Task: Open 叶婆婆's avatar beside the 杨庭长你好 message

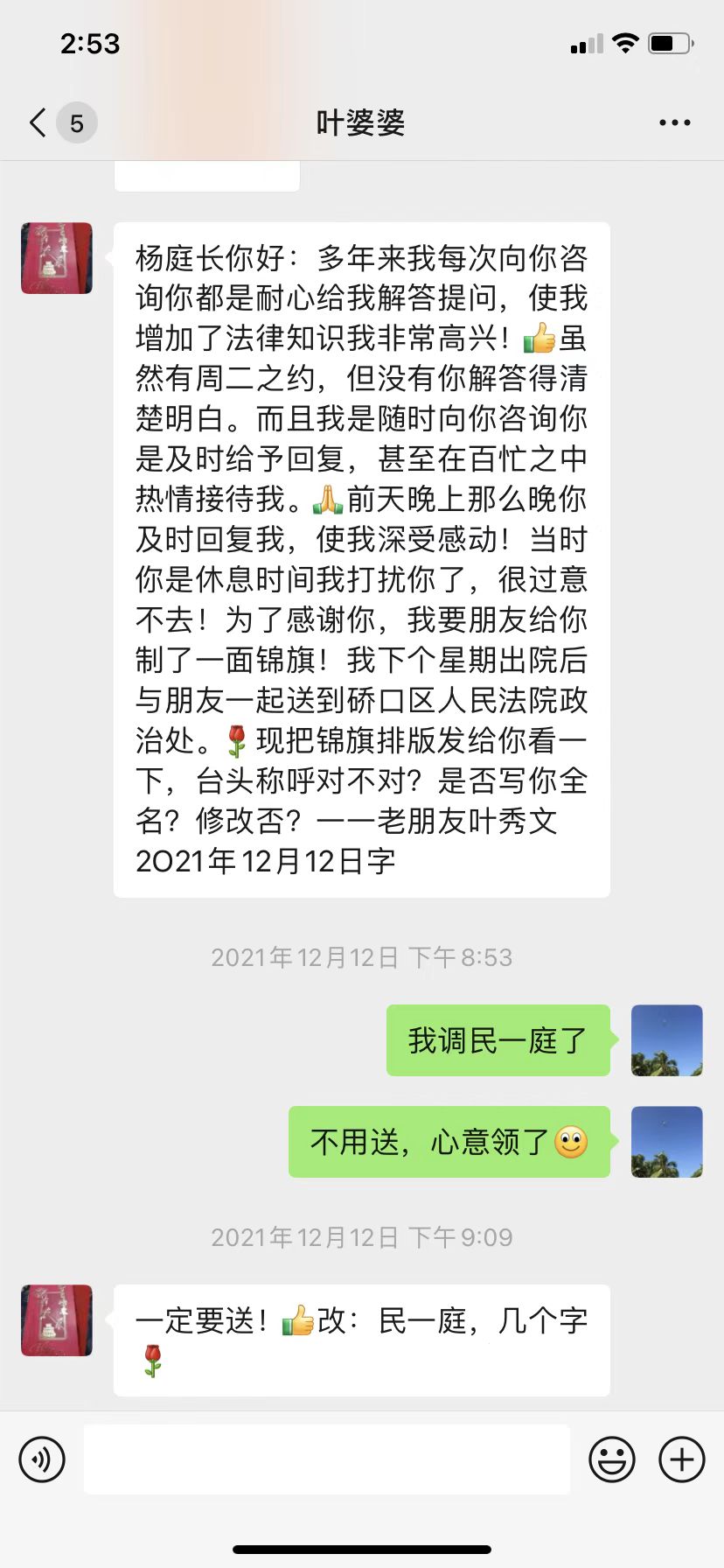Action: pos(57,258)
